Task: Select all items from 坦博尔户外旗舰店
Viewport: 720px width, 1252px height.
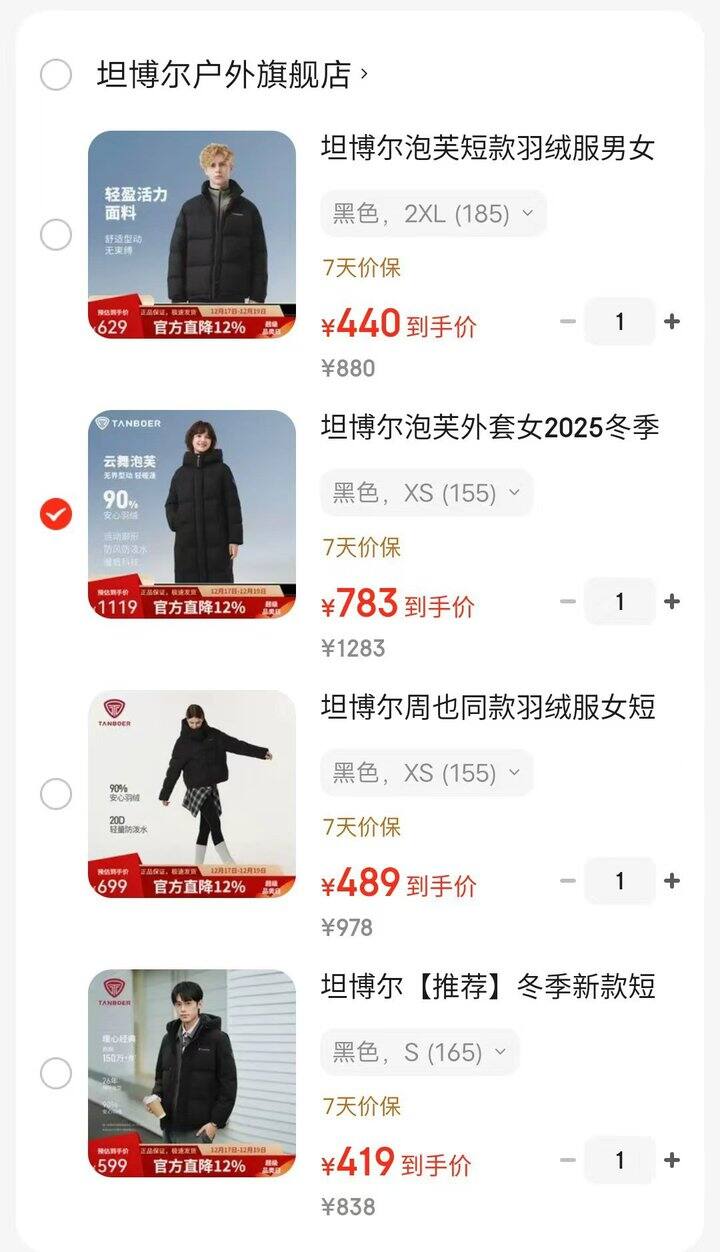Action: [x=56, y=75]
